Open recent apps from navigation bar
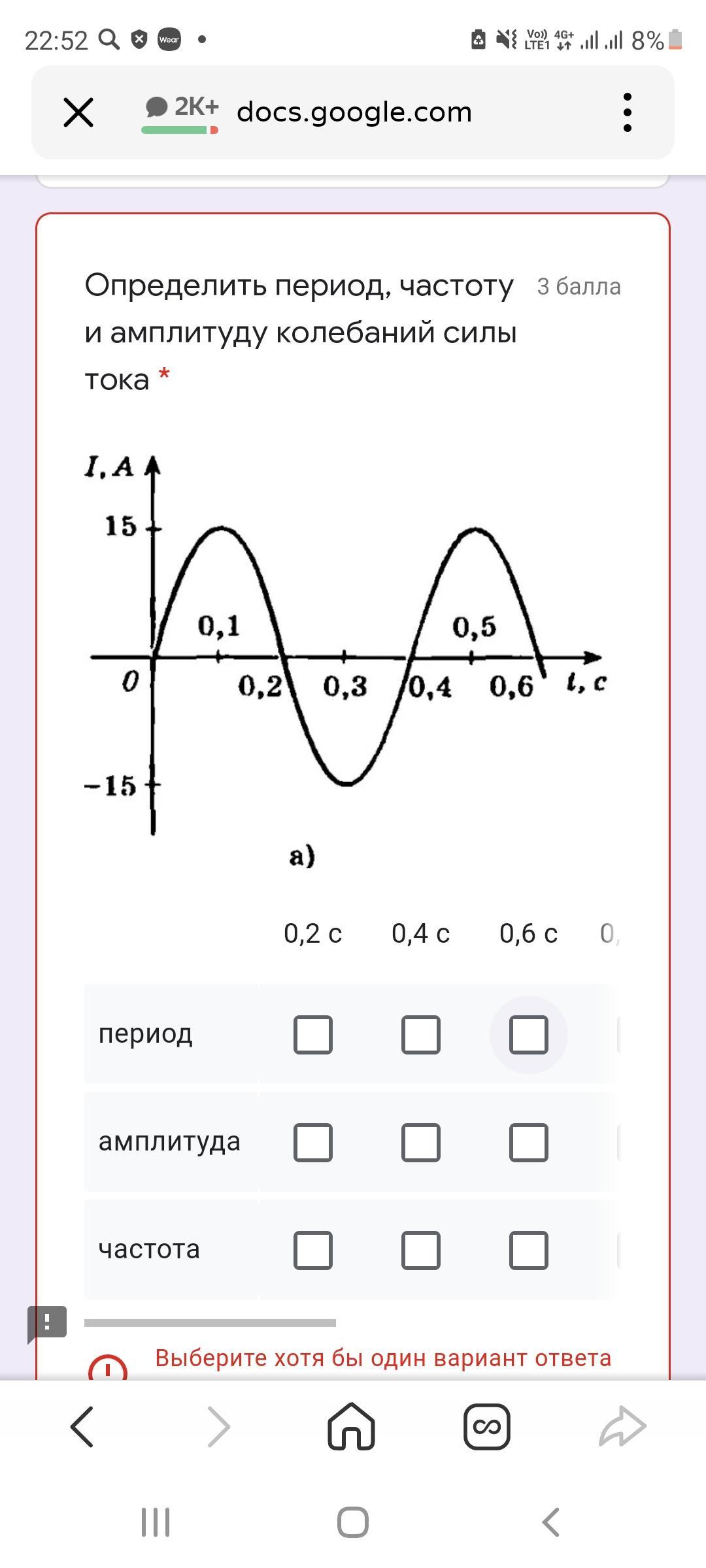Image resolution: width=706 pixels, height=1568 pixels. pyautogui.click(x=156, y=1522)
